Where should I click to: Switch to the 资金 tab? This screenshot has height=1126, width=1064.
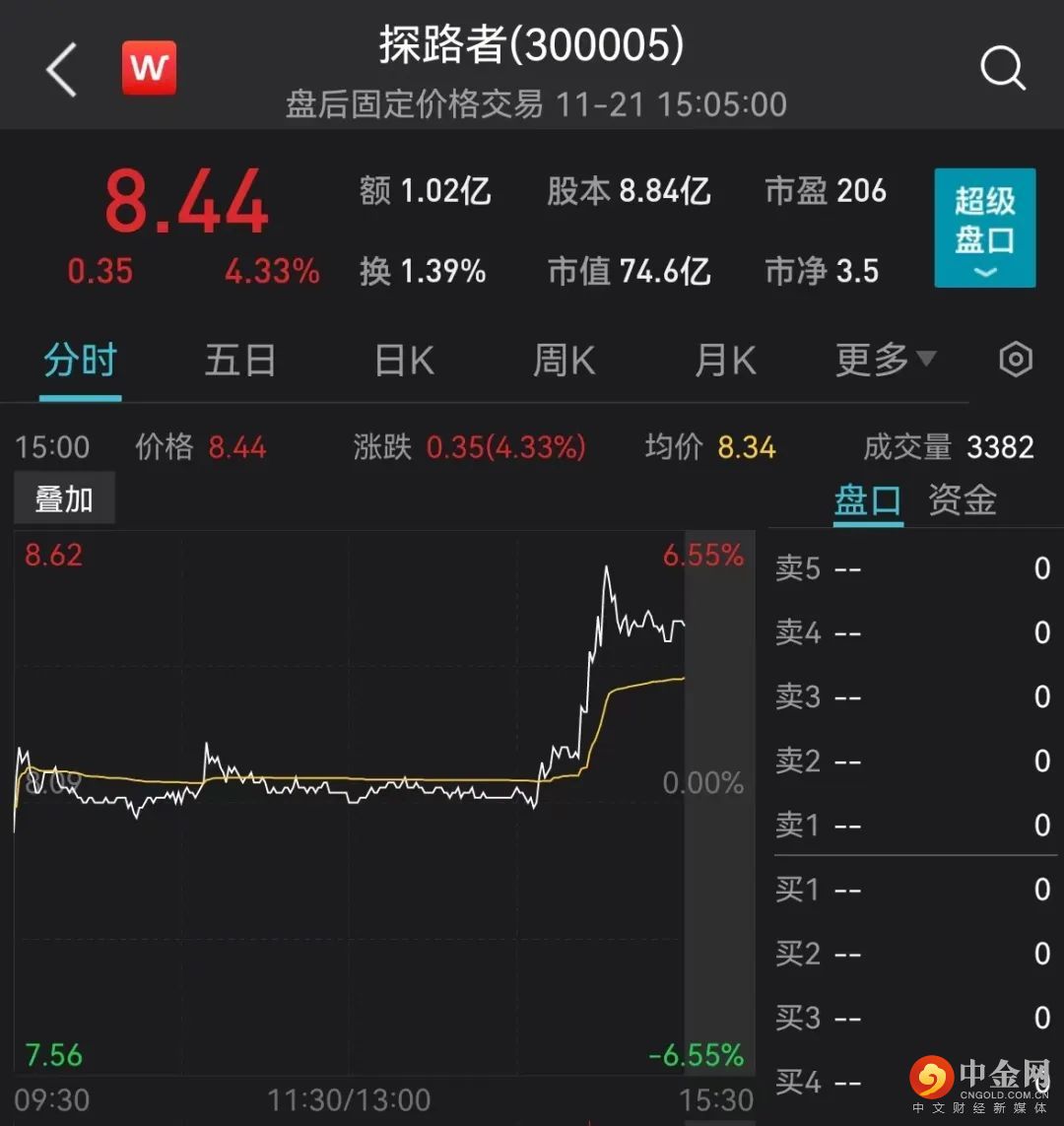963,500
